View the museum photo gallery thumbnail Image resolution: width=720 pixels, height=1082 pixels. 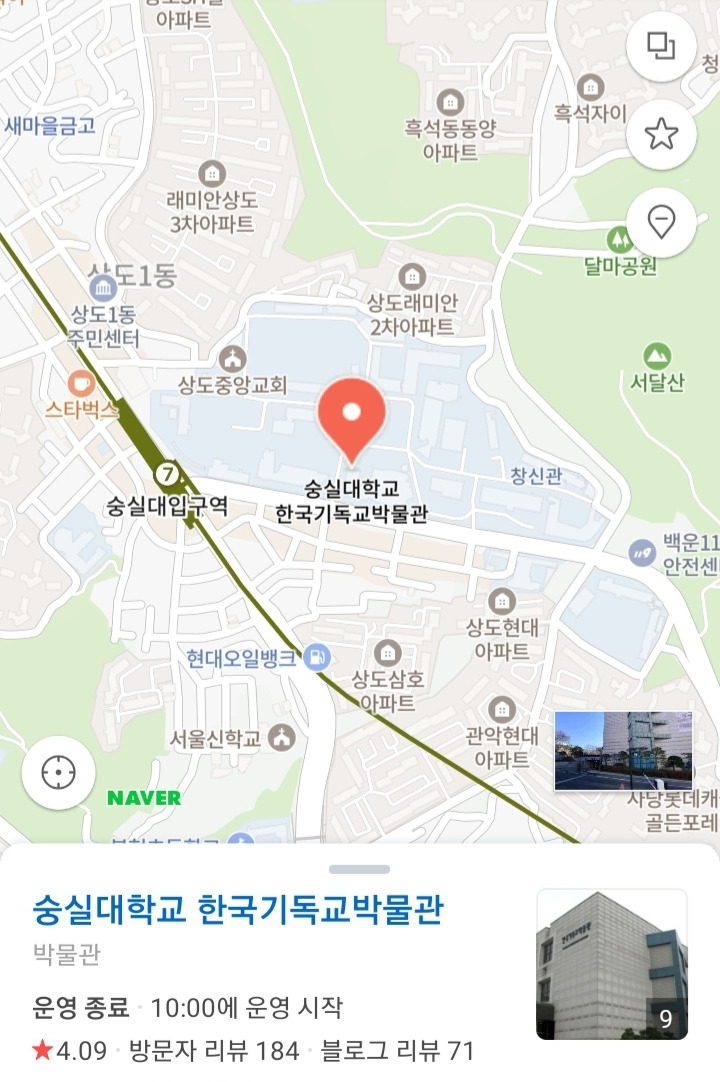(611, 964)
